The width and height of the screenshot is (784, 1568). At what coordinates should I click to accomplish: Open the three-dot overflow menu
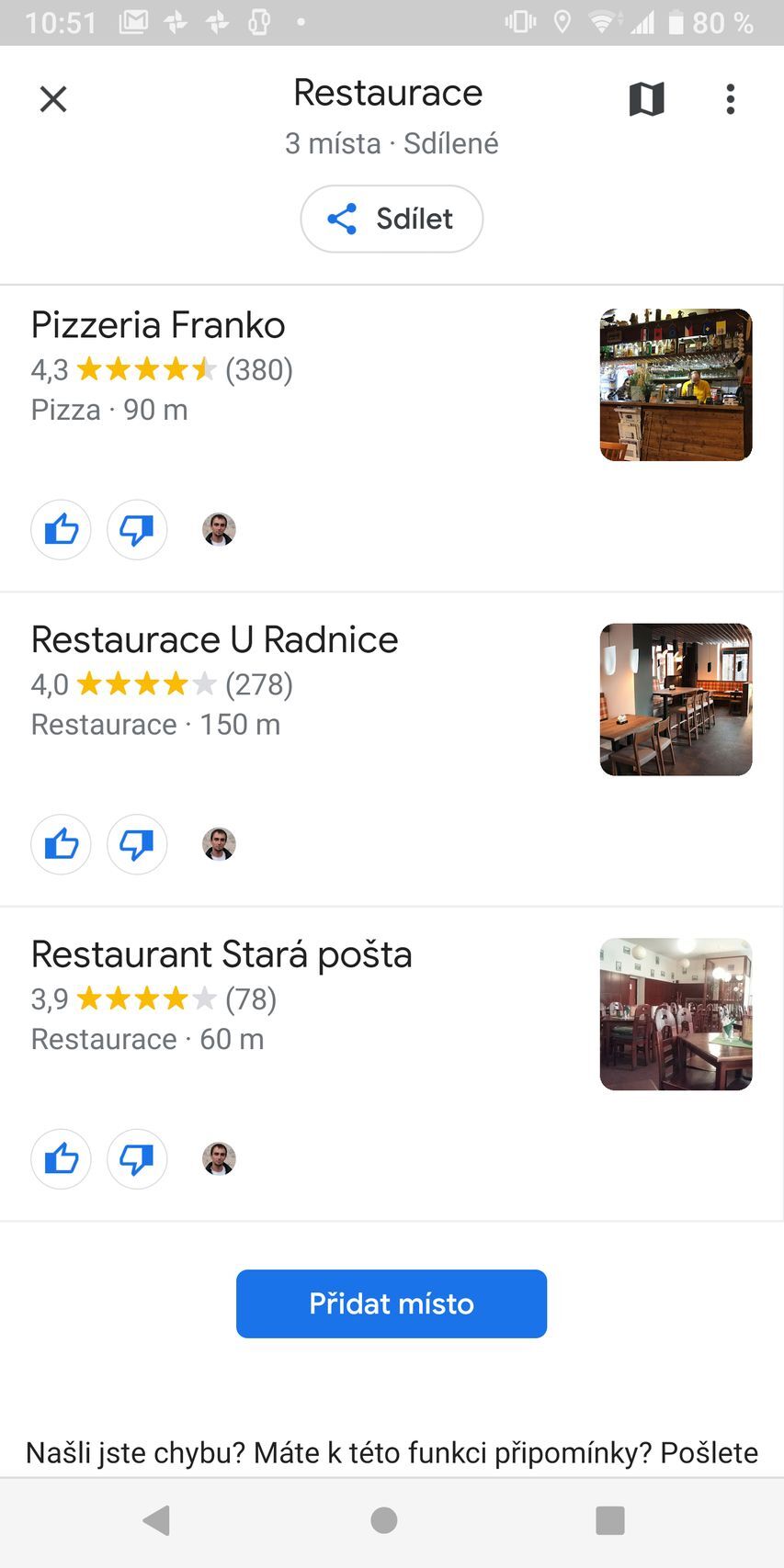click(x=731, y=99)
